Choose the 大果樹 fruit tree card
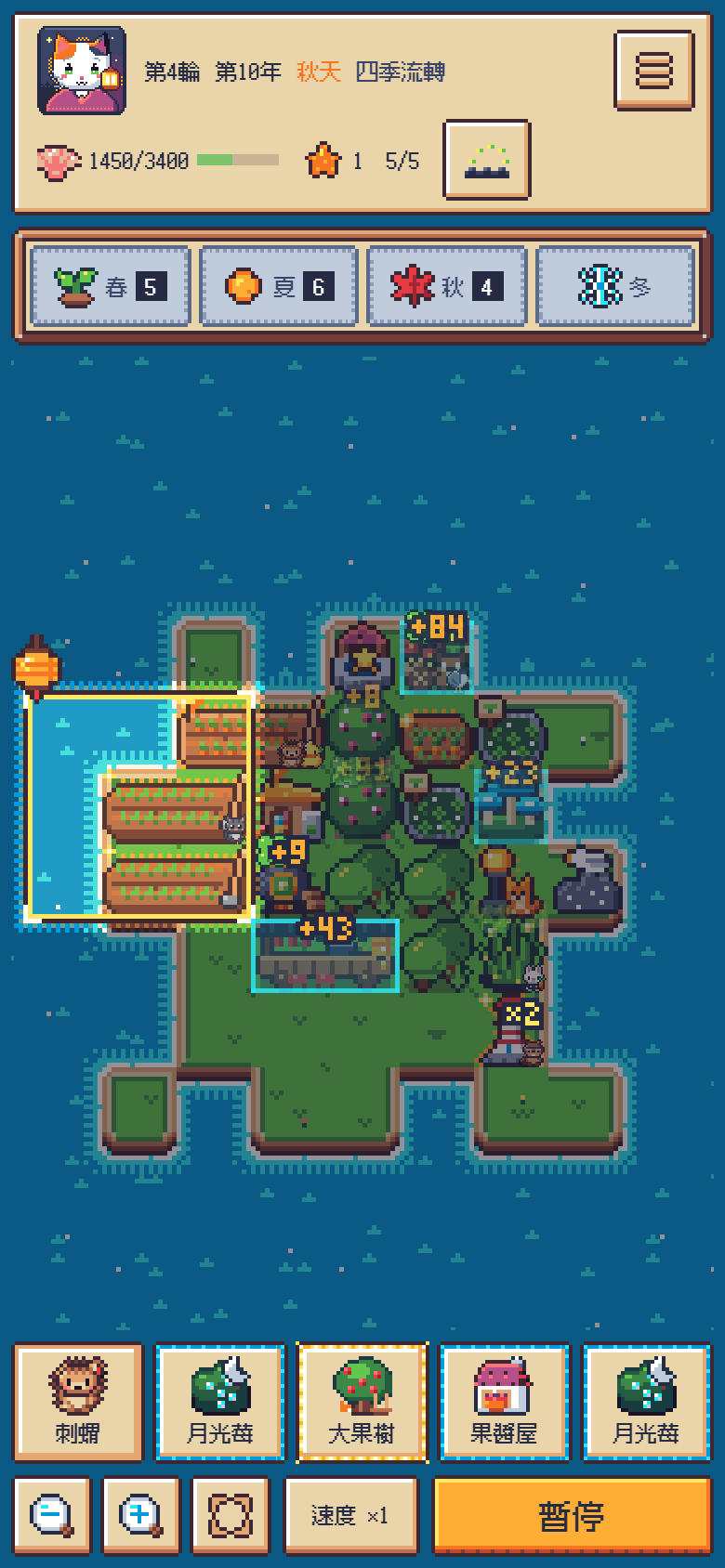This screenshot has width=725, height=1568. tap(362, 1402)
